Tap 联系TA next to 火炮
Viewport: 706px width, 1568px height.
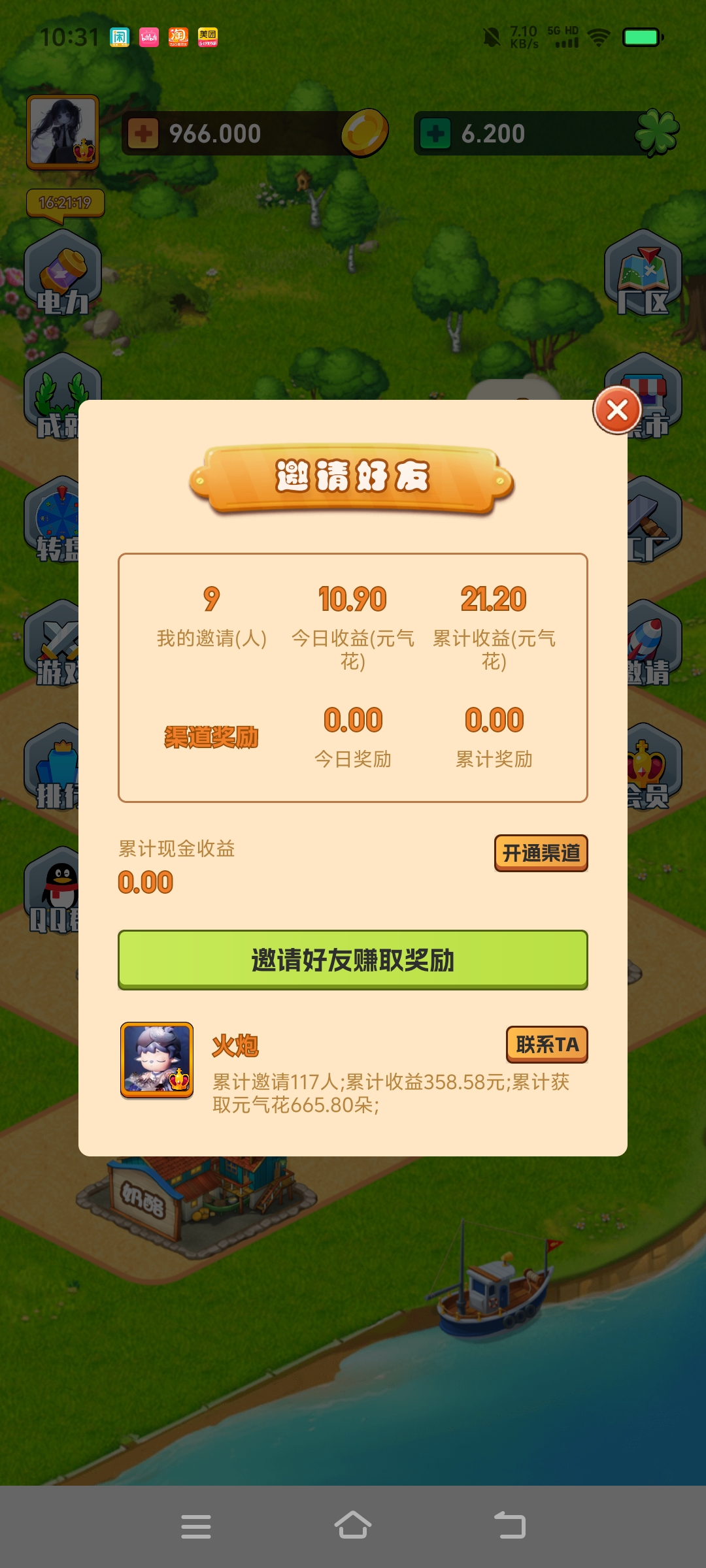pos(547,1045)
